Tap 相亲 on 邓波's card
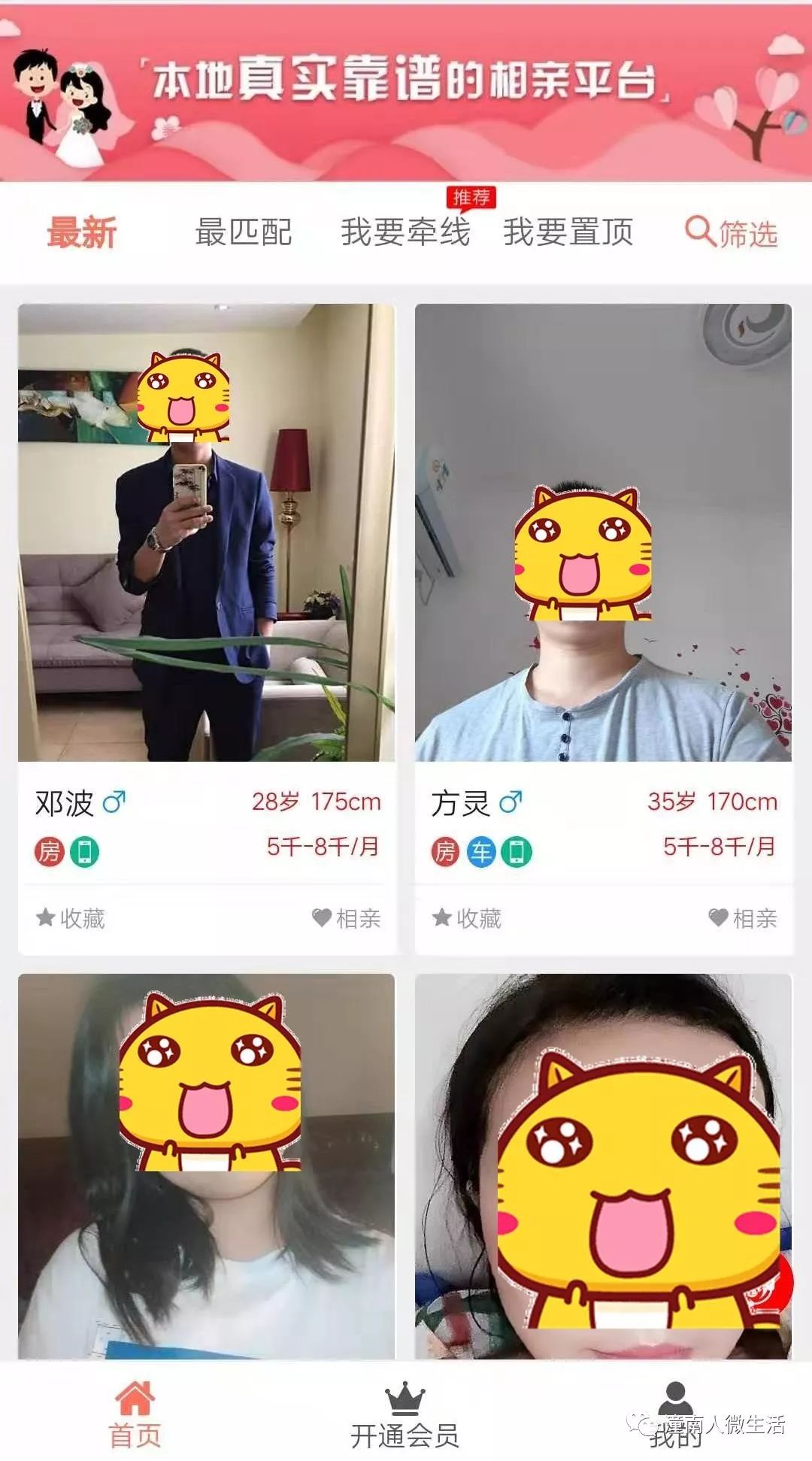Screen dimensions: 812x1461 click(347, 918)
